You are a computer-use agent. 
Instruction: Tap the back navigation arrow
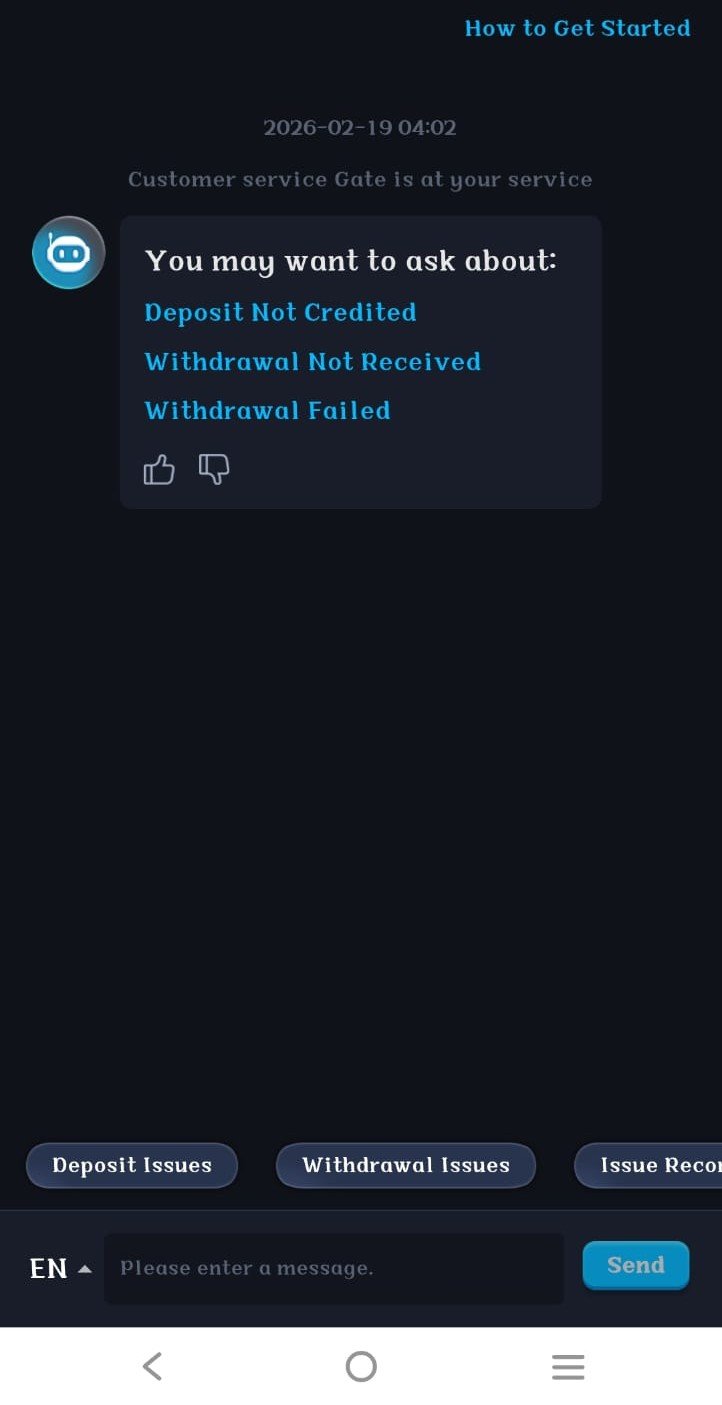pyautogui.click(x=152, y=1366)
